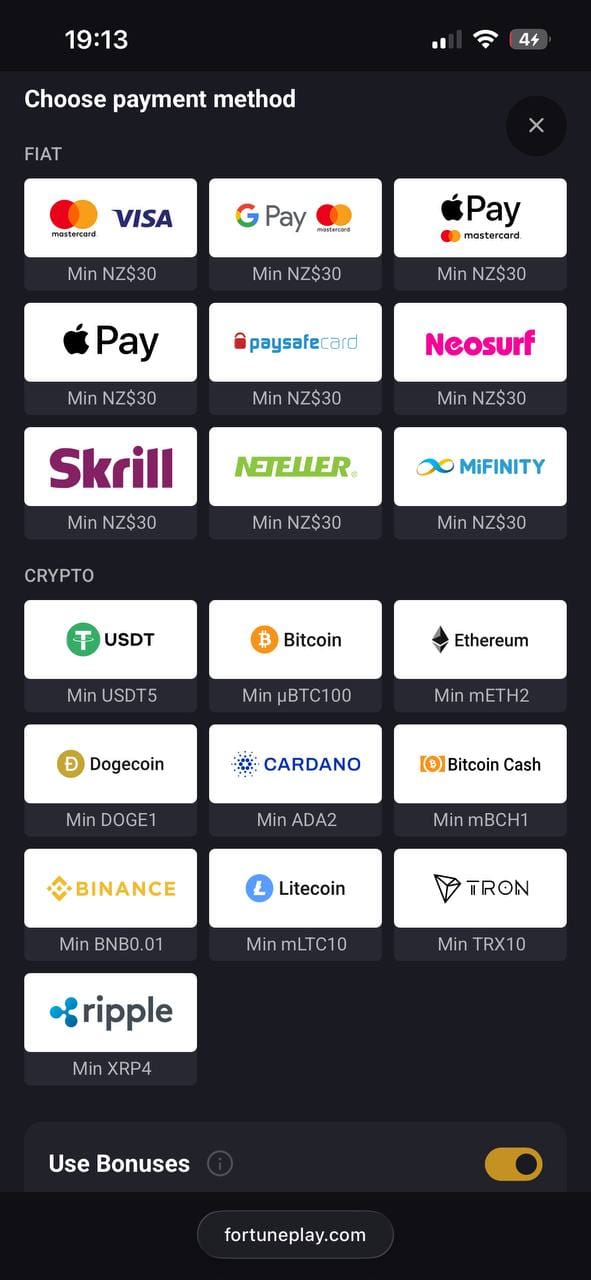Deposit using USDT
The height and width of the screenshot is (1280, 591).
[x=110, y=639]
